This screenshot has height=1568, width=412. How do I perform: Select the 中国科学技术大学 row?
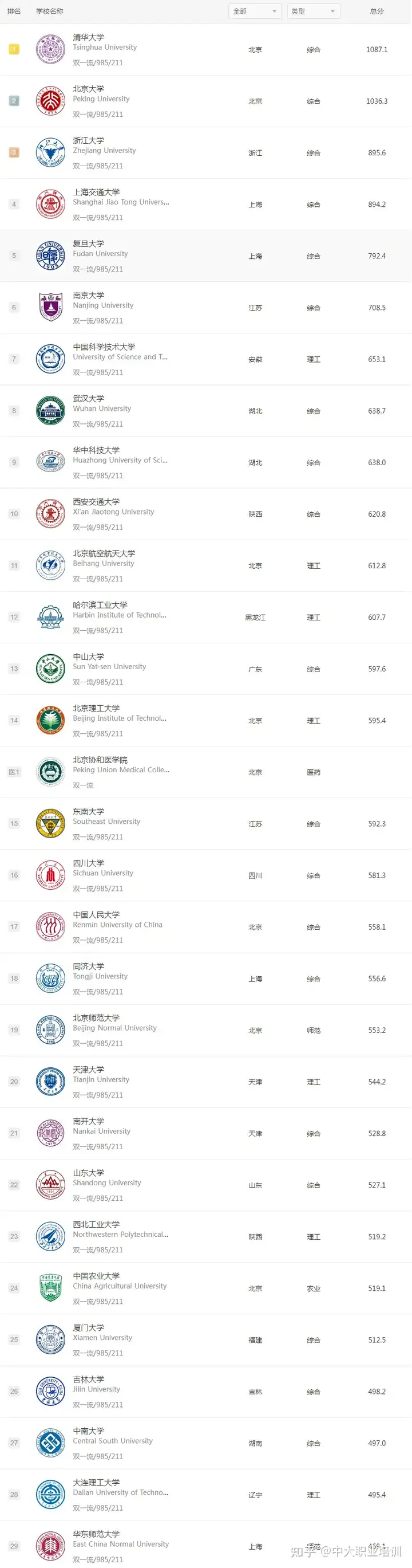click(x=104, y=347)
